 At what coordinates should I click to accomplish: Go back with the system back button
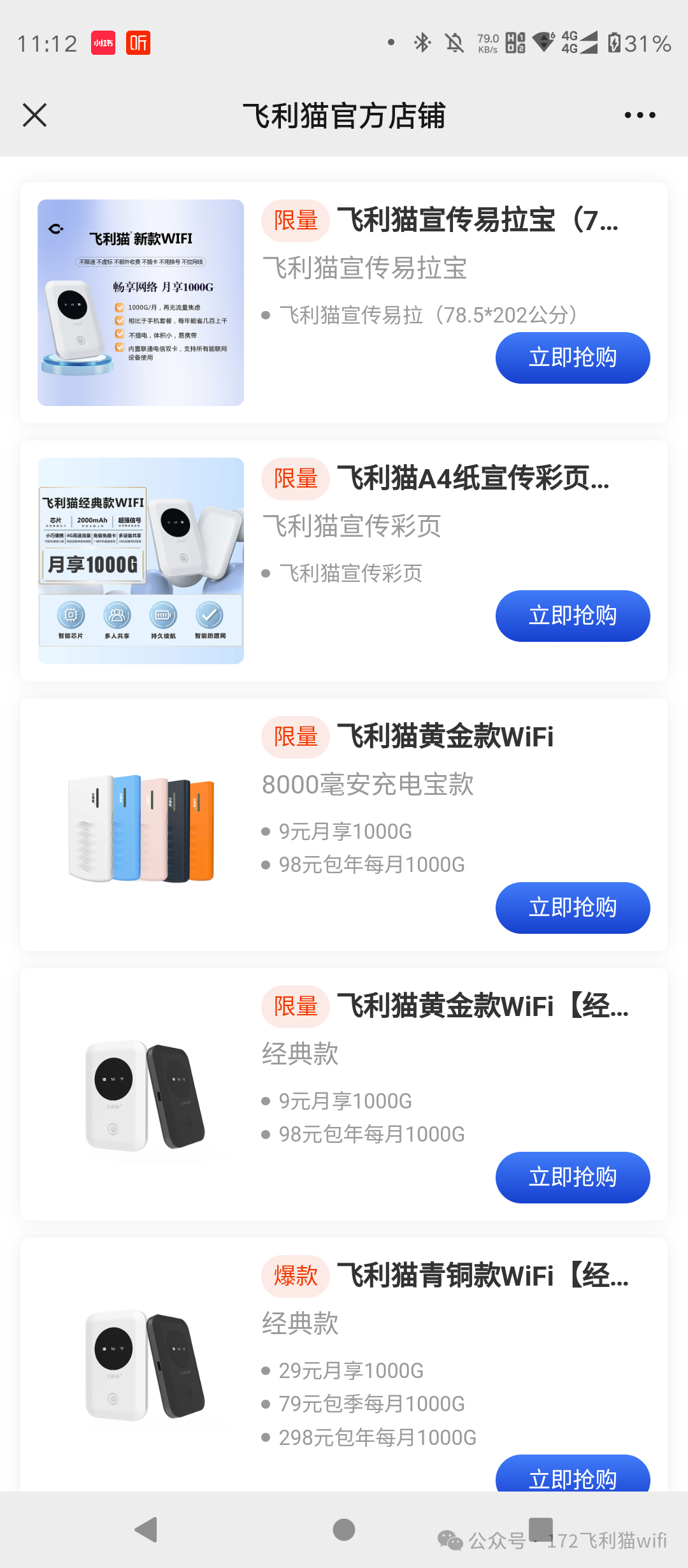(x=147, y=1530)
